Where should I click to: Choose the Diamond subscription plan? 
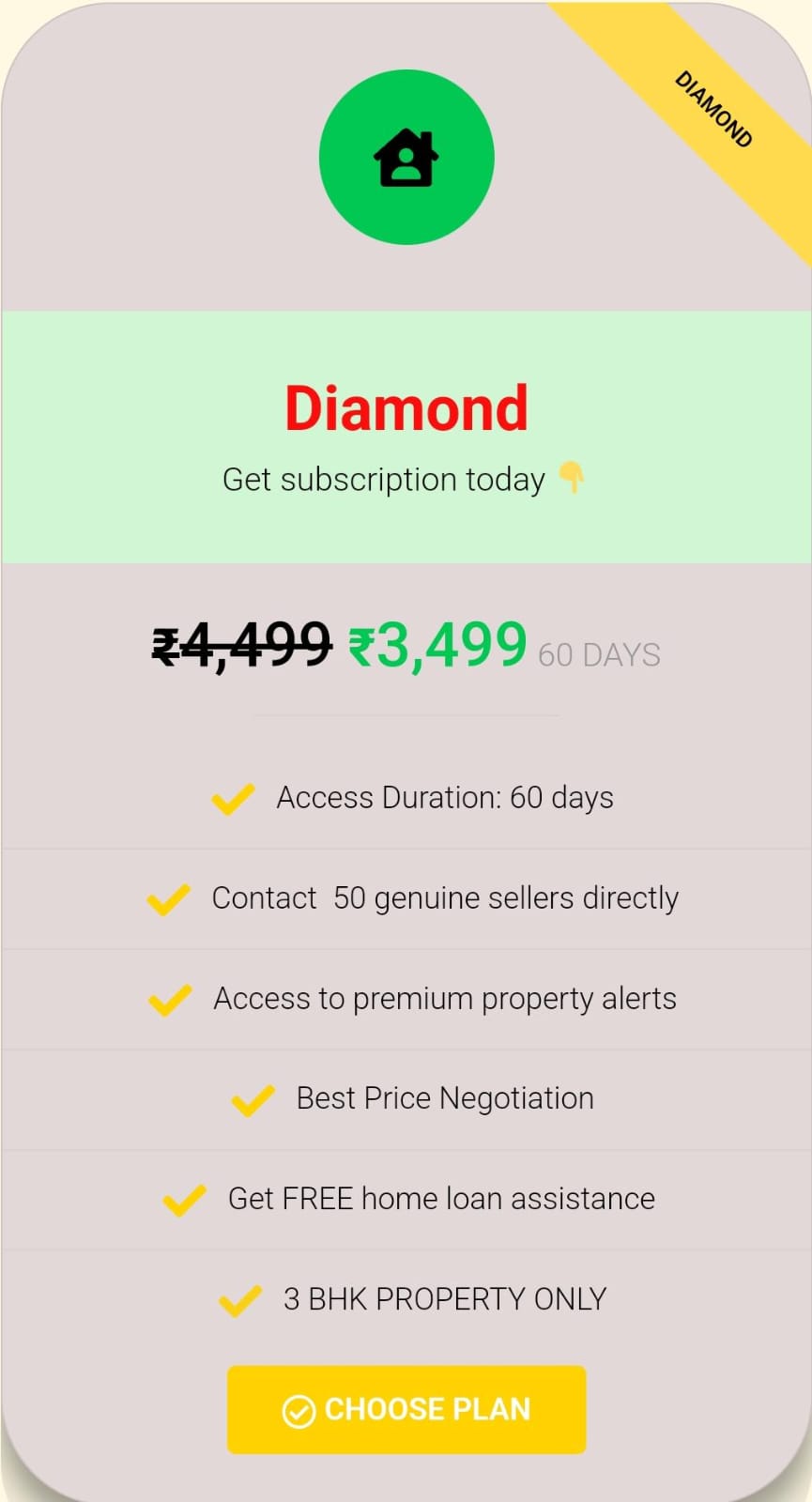click(x=406, y=1409)
